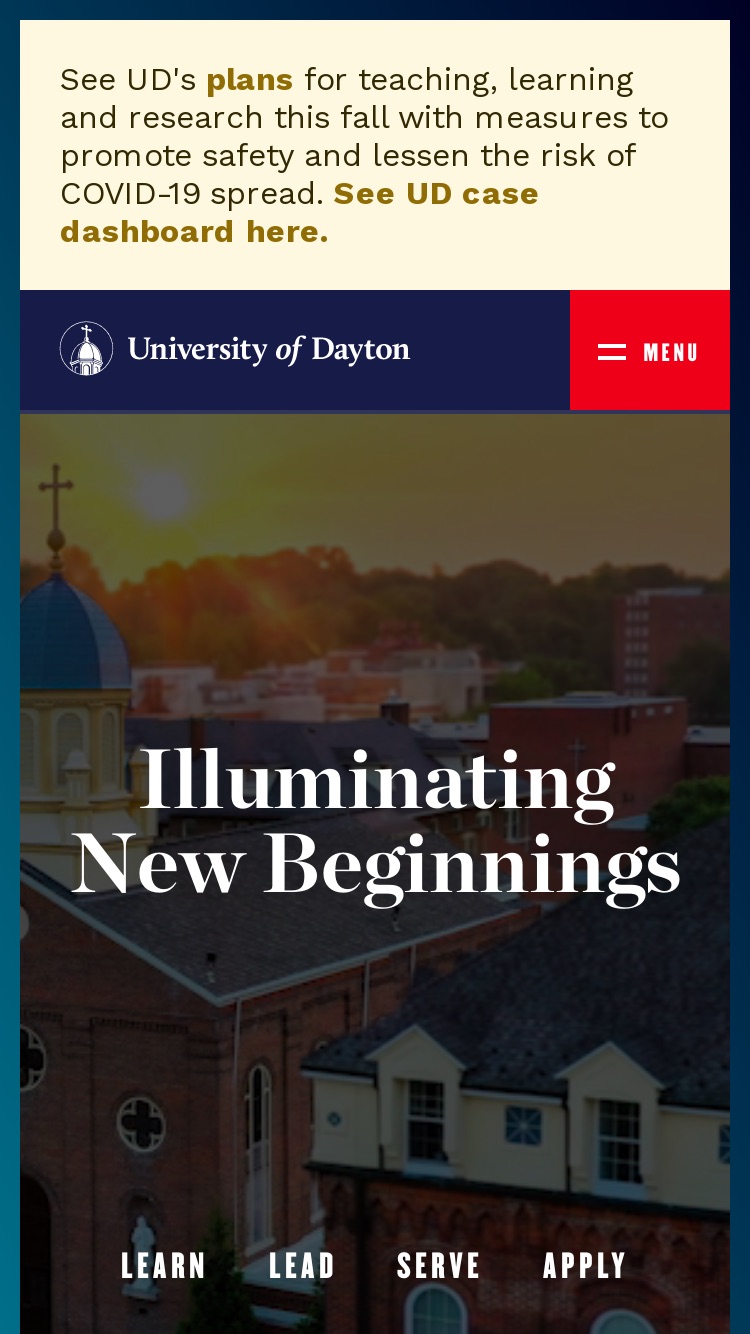Follow the "plans" link in the banner

coord(250,79)
